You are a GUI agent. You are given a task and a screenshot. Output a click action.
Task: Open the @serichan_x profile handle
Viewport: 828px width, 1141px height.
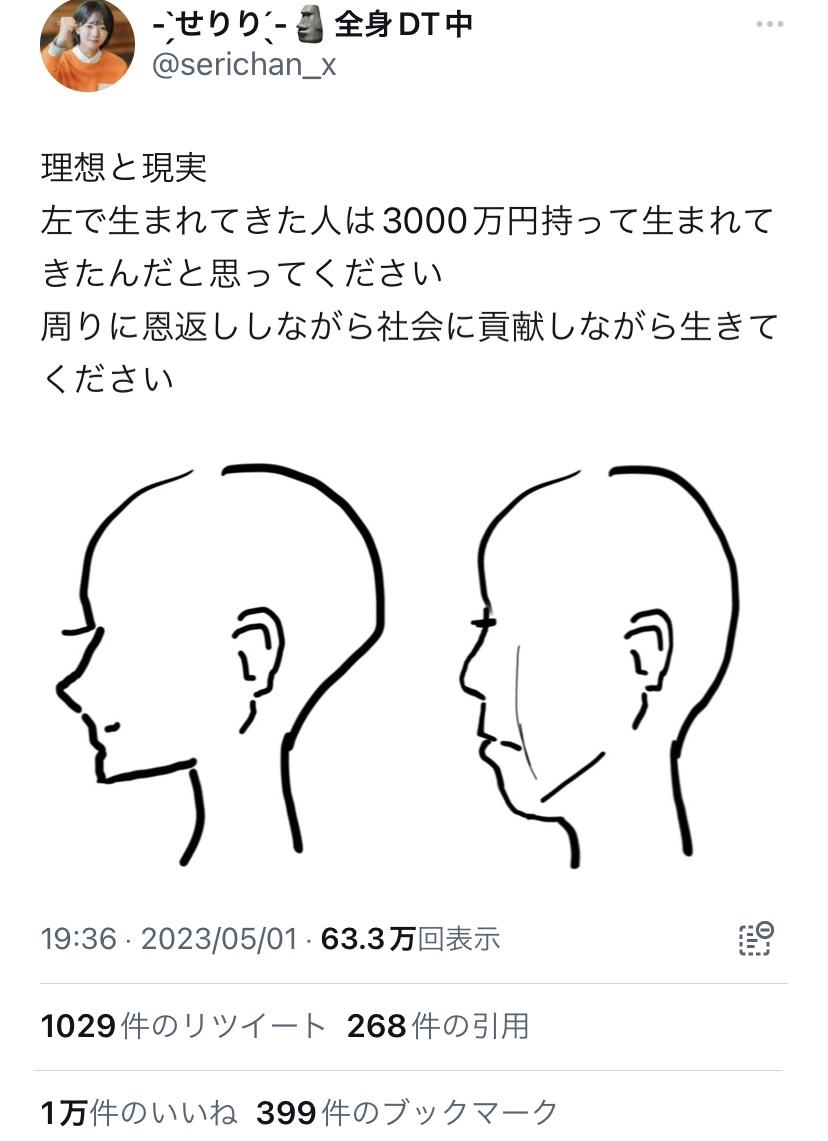(x=243, y=66)
